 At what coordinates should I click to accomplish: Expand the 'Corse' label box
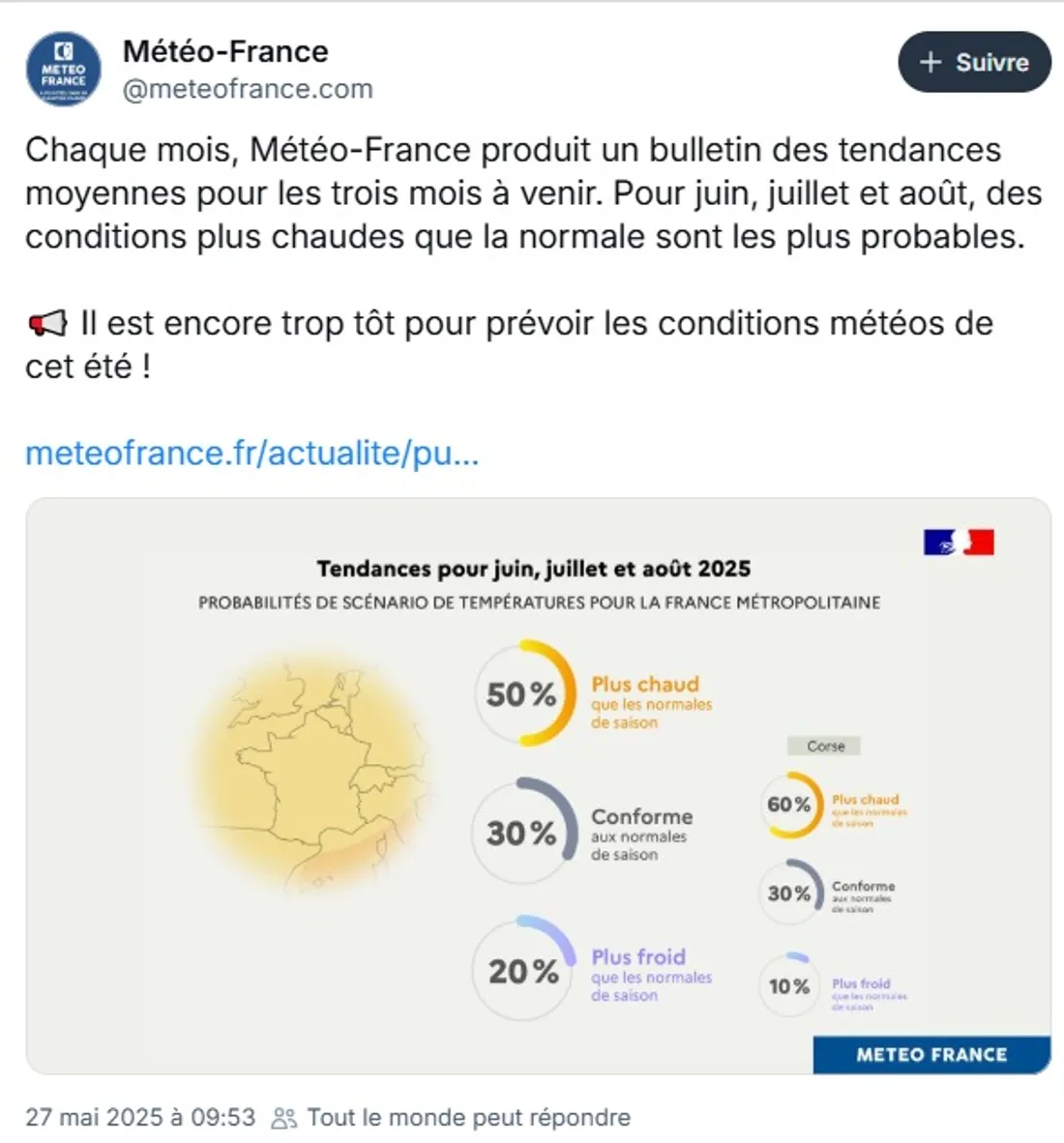coord(823,746)
